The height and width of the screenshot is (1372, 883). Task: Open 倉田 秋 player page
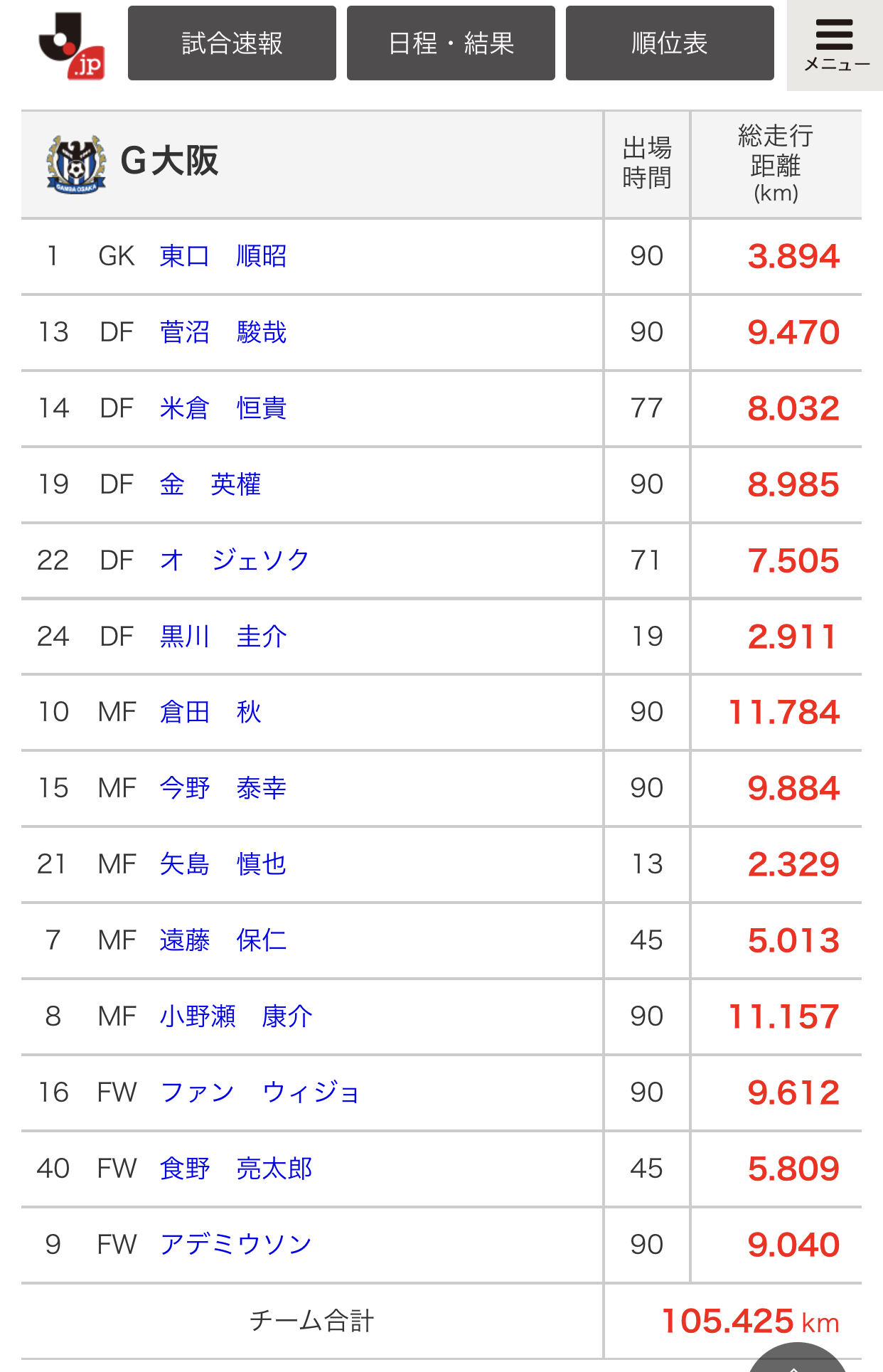coord(210,712)
